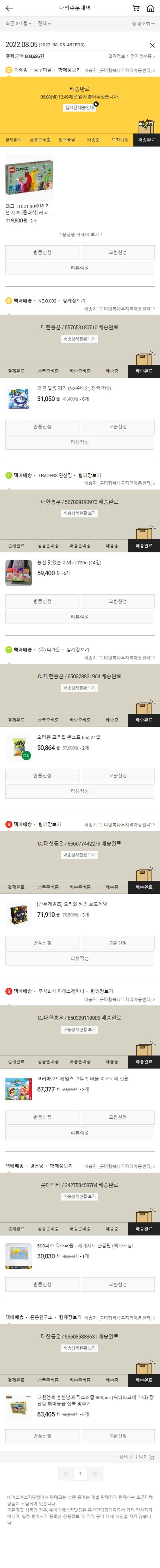The image size is (160, 1568).
Task: View delivery details for 대한통운 557653180710
Action: tap(80, 339)
